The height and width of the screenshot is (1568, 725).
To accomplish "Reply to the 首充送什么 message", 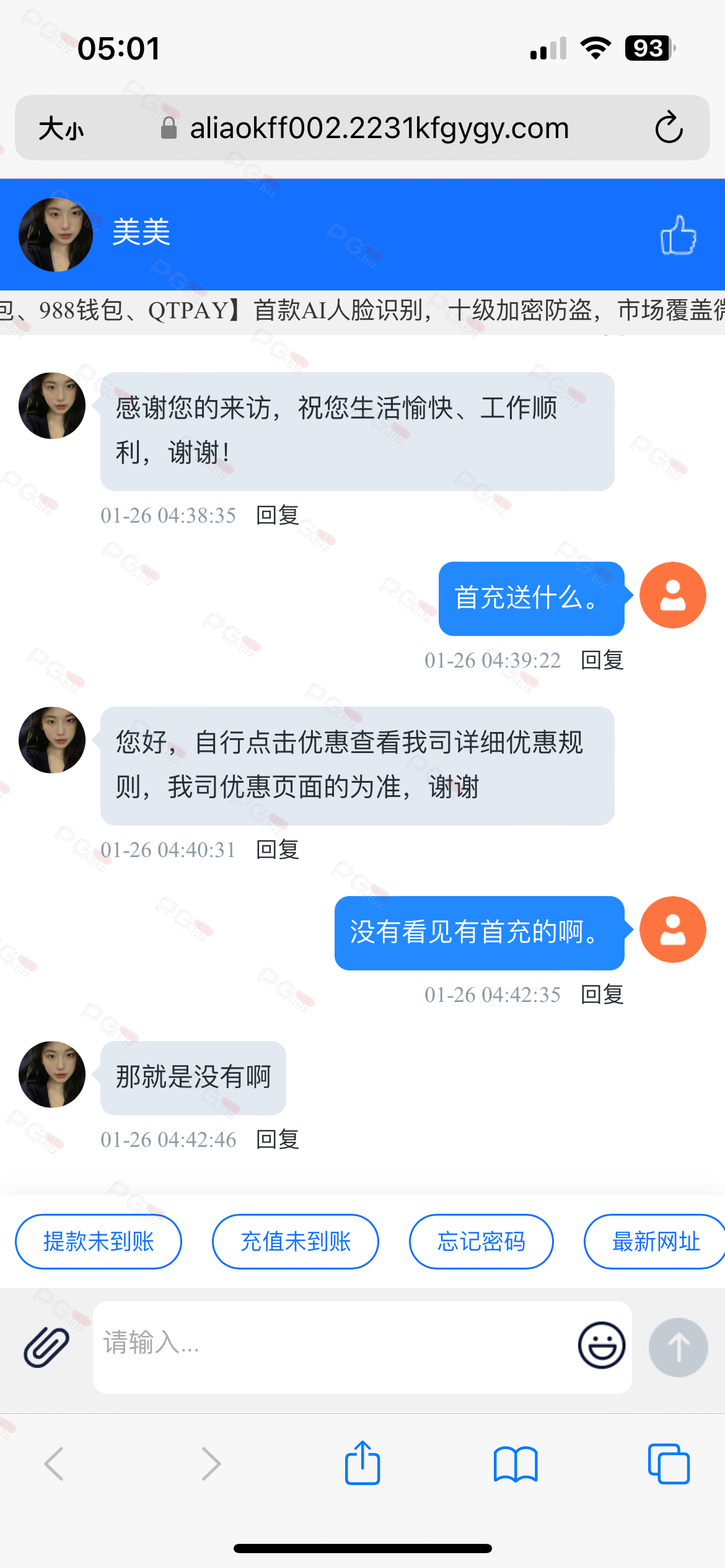I will click(x=602, y=660).
